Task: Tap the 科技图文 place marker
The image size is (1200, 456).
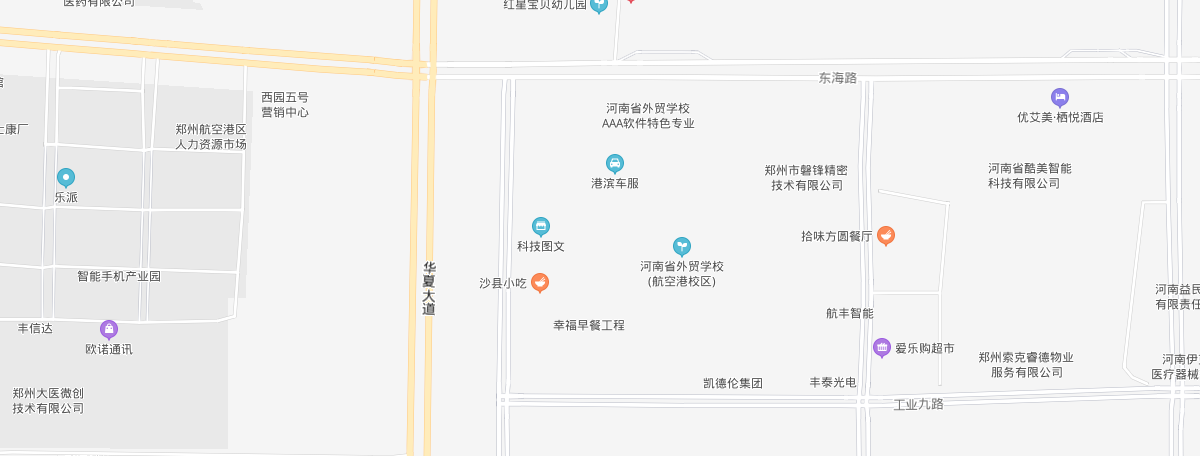Action: pyautogui.click(x=541, y=226)
